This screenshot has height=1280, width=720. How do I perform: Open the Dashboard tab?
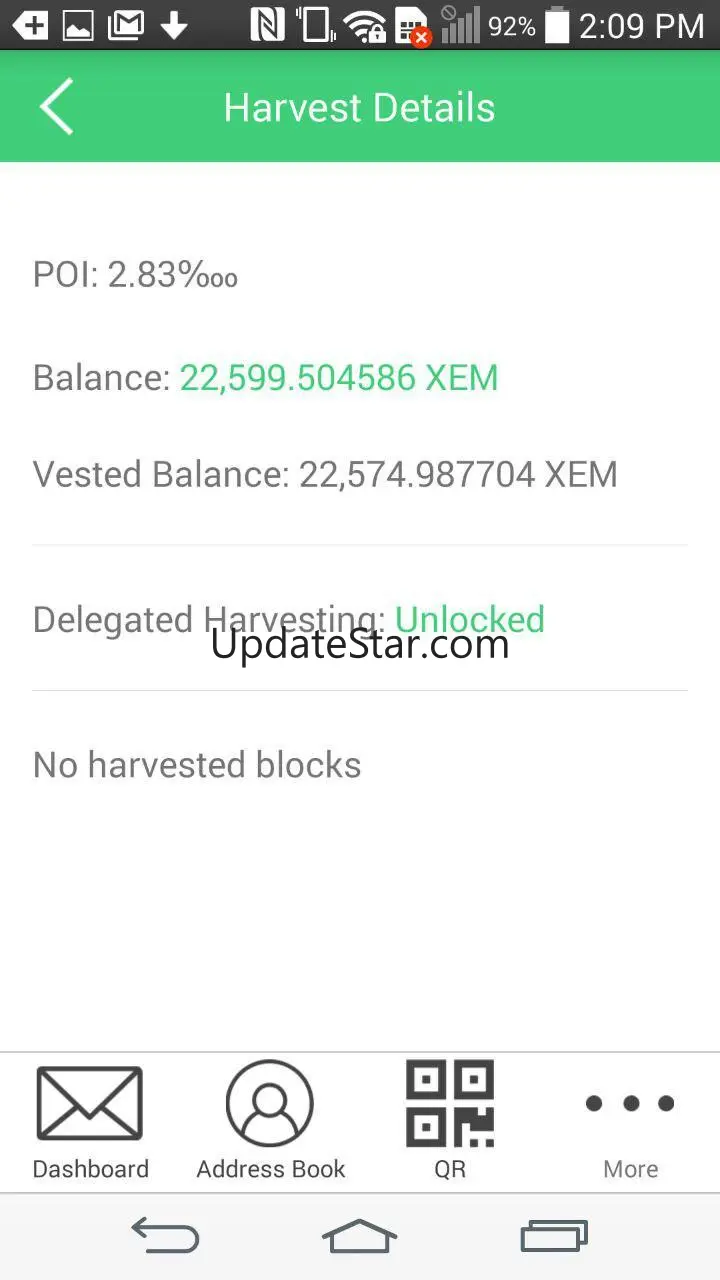click(x=90, y=1122)
